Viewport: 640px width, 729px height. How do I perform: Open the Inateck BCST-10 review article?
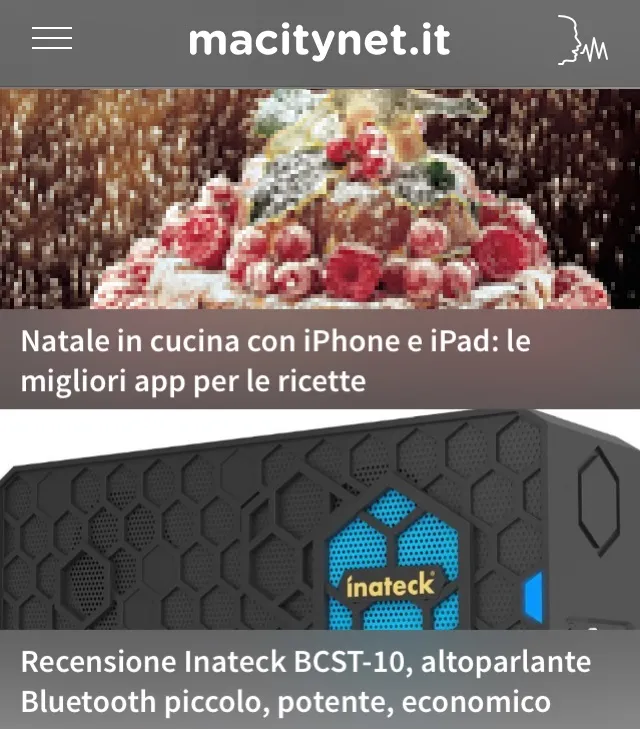coord(306,681)
